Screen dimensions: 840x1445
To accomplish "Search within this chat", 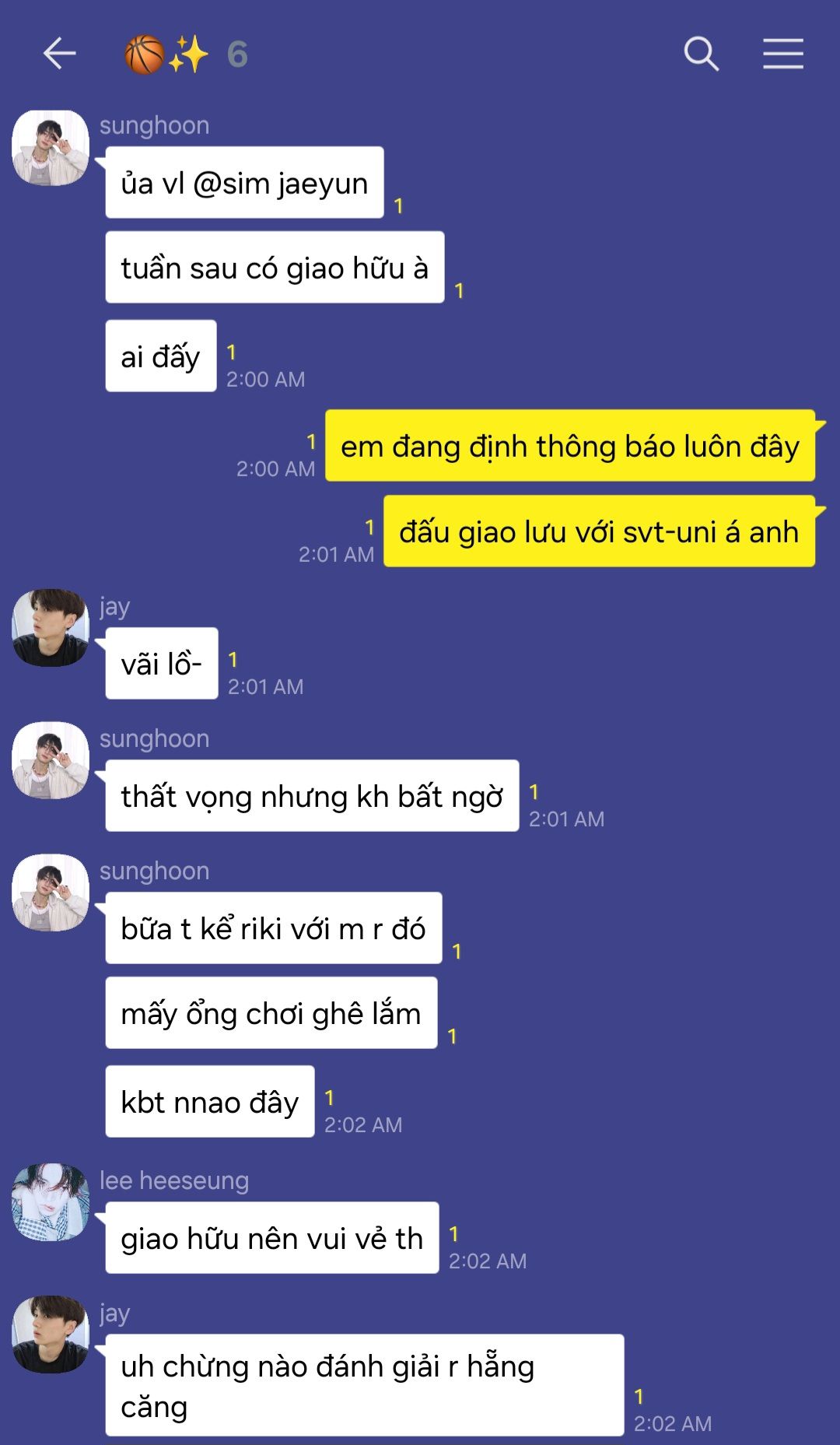I will point(701,54).
